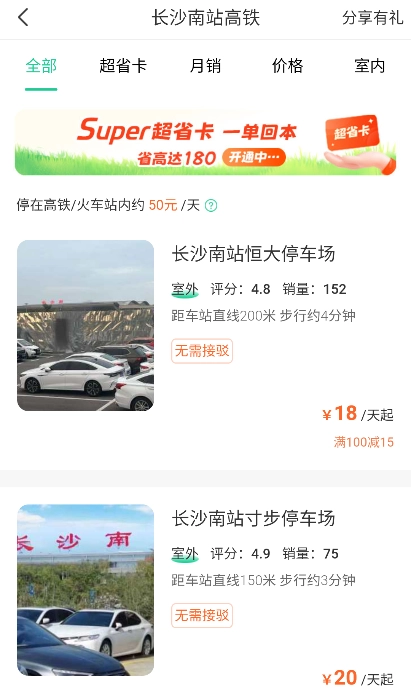Go back using the top-left arrow
The height and width of the screenshot is (690, 411).
click(23, 18)
